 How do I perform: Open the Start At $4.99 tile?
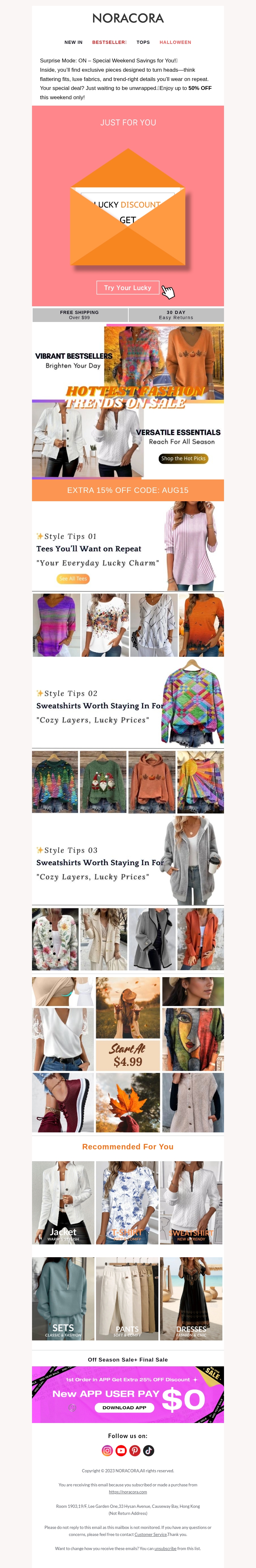(x=128, y=1056)
